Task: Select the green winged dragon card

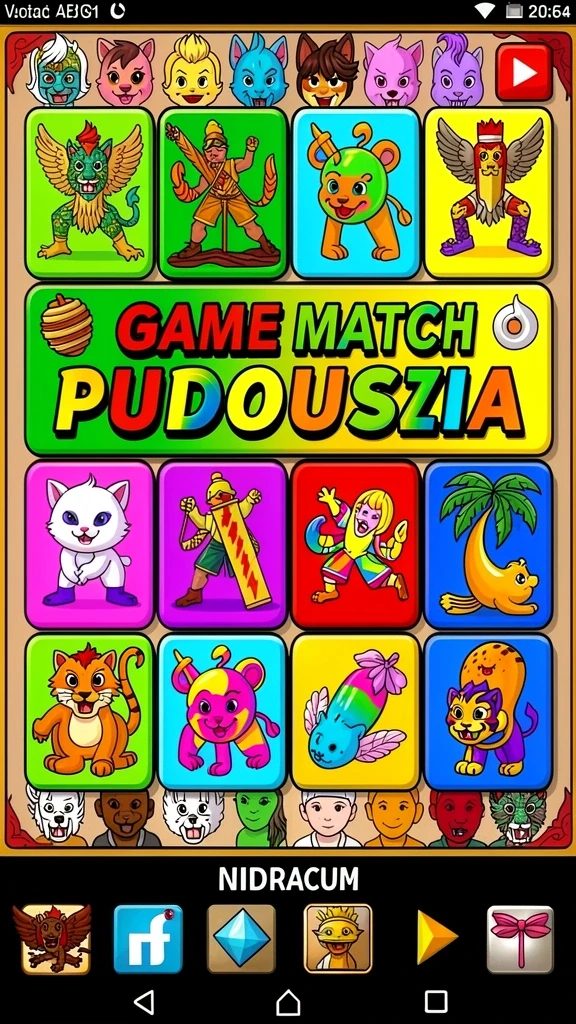Action: [89, 193]
